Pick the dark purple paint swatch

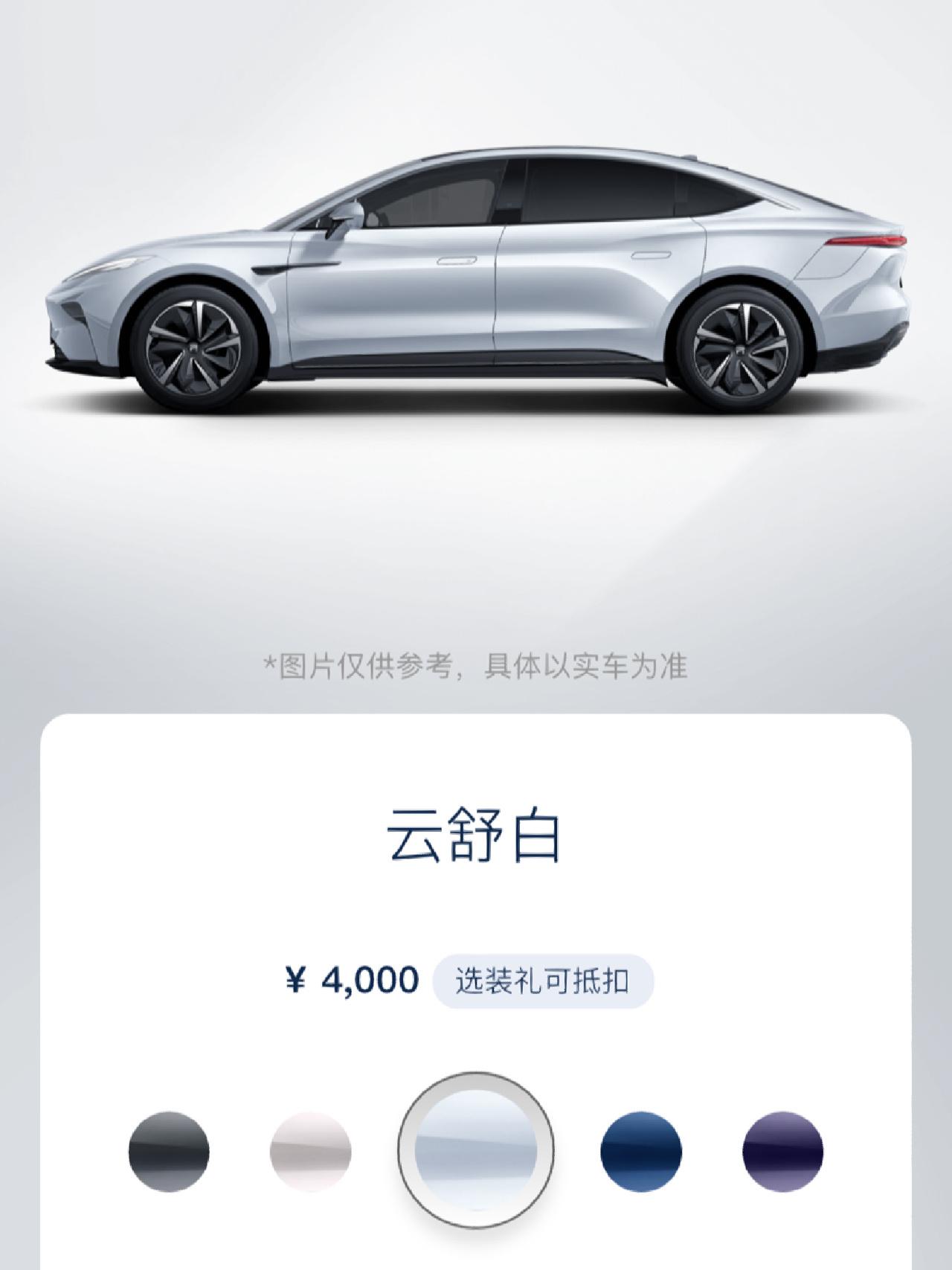coord(782,1151)
